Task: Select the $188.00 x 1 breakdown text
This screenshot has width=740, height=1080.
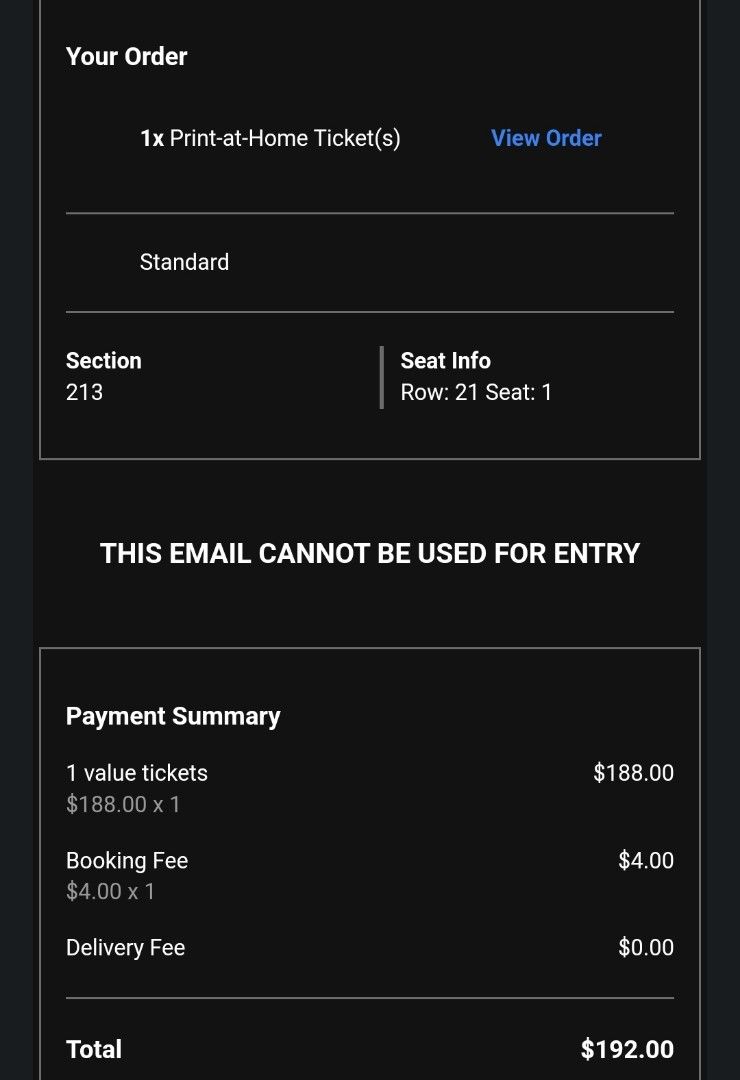Action: [x=123, y=804]
